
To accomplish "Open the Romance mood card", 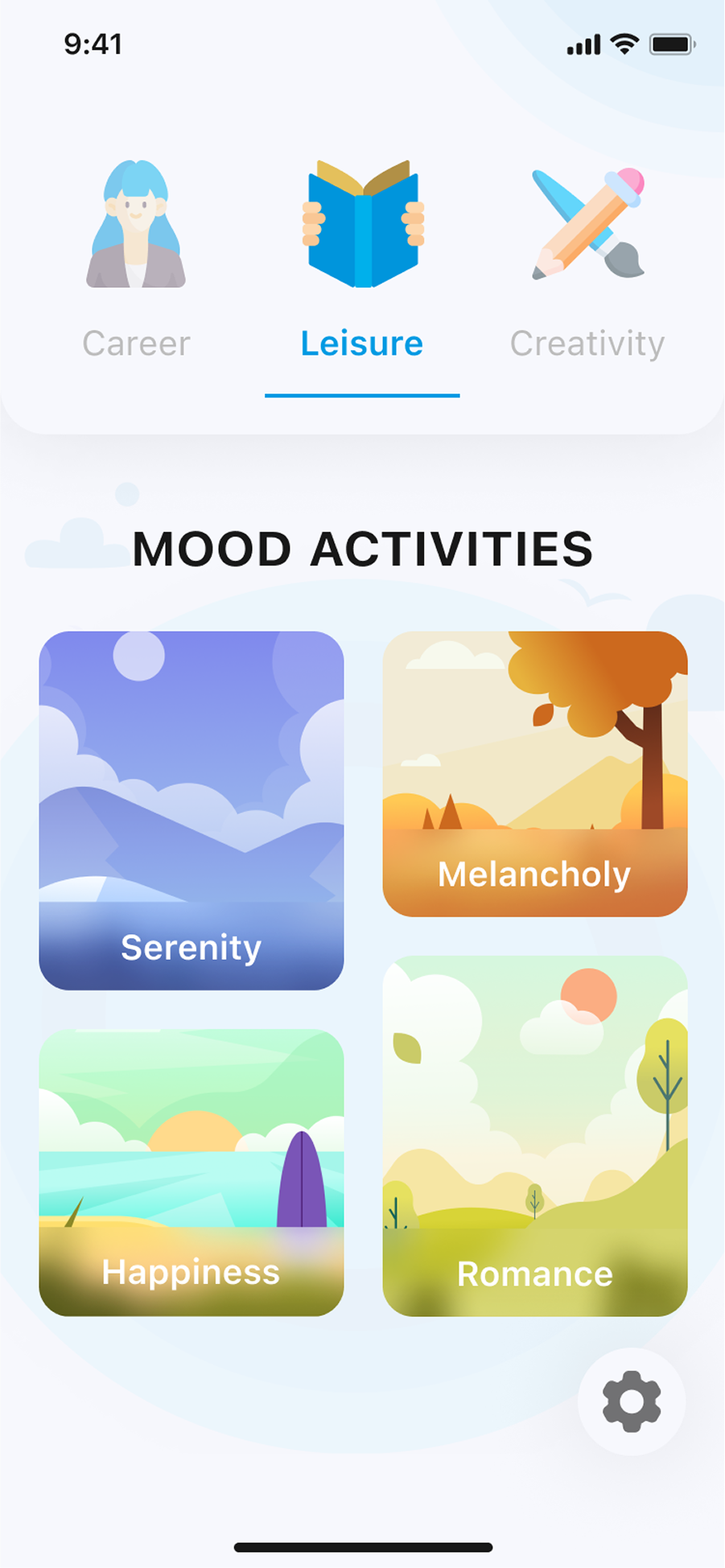I will (x=535, y=1136).
